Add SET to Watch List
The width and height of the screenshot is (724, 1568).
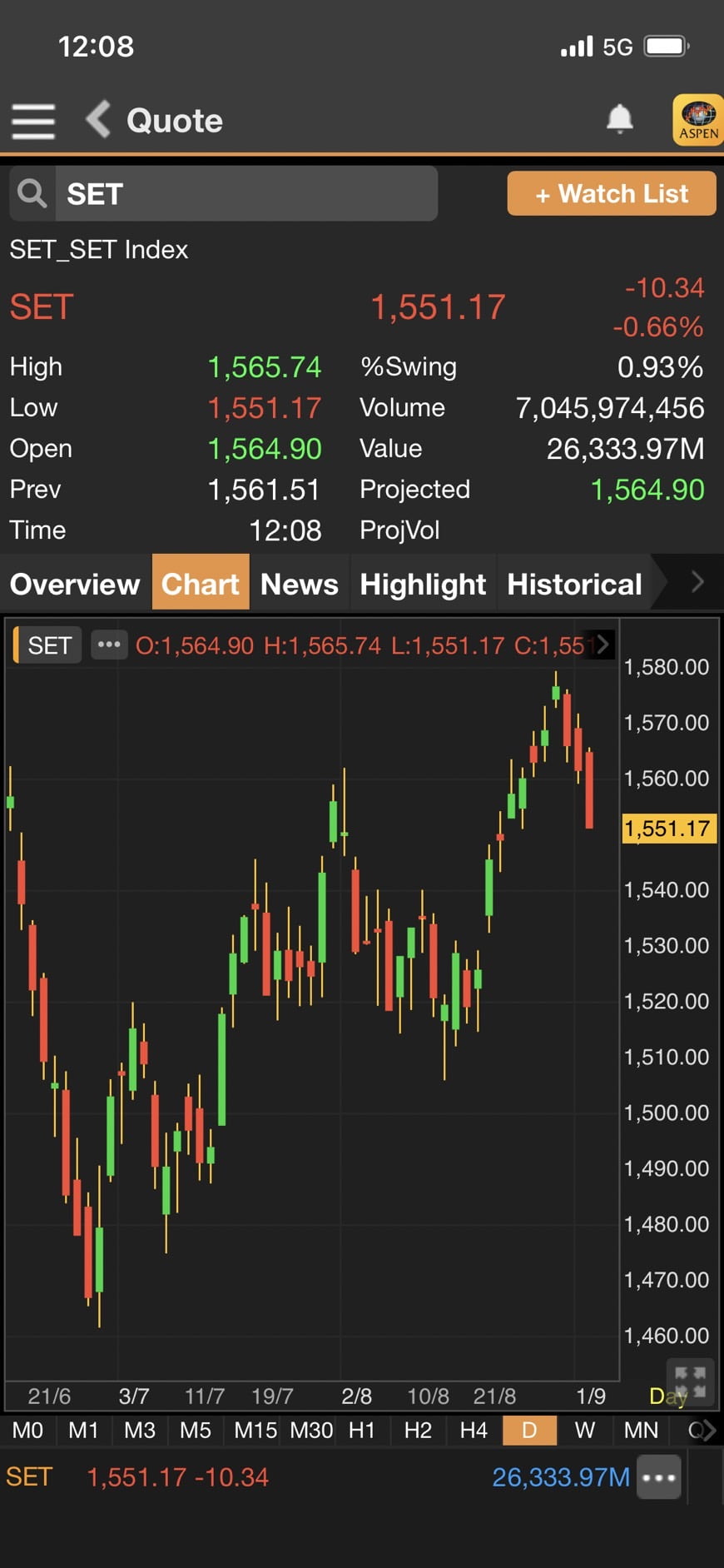[x=612, y=193]
